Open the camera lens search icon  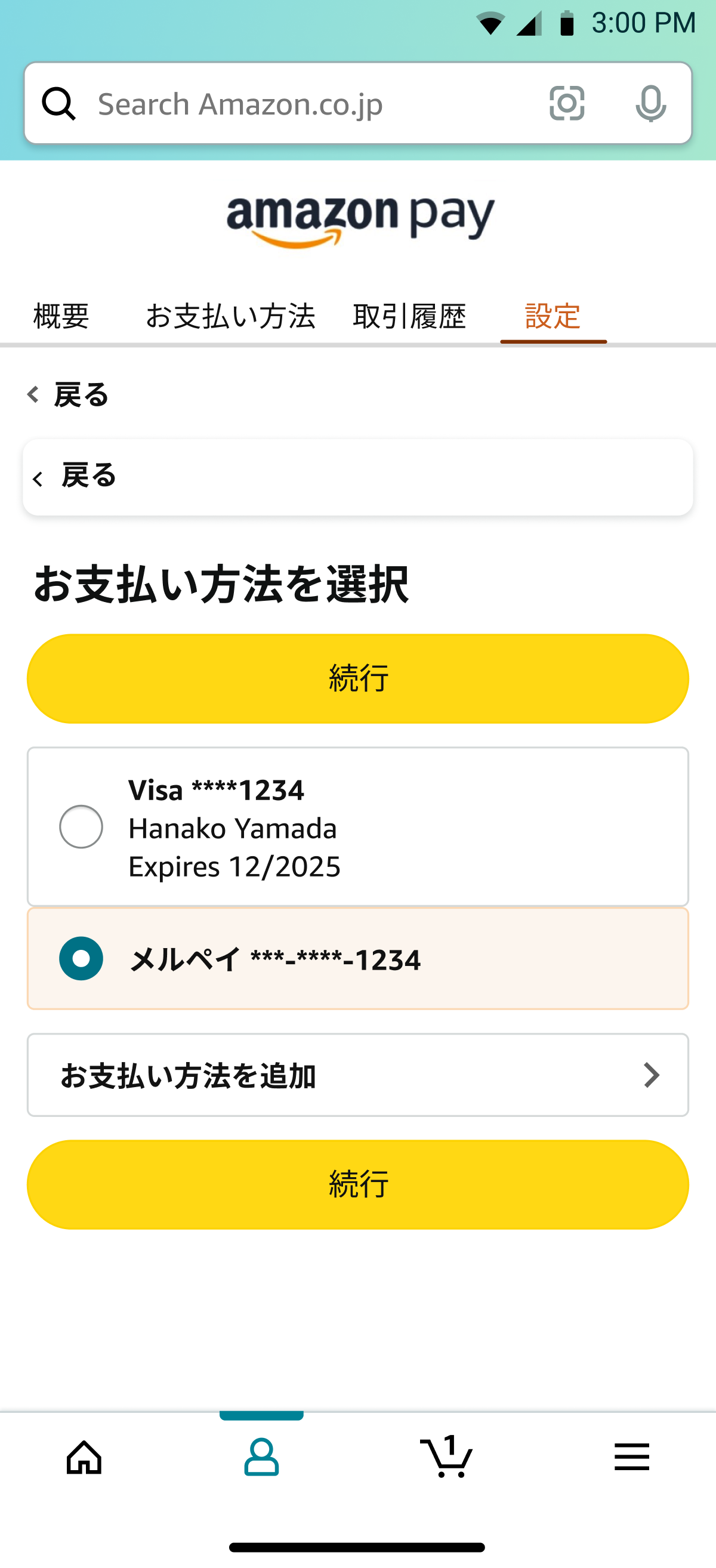[x=567, y=103]
